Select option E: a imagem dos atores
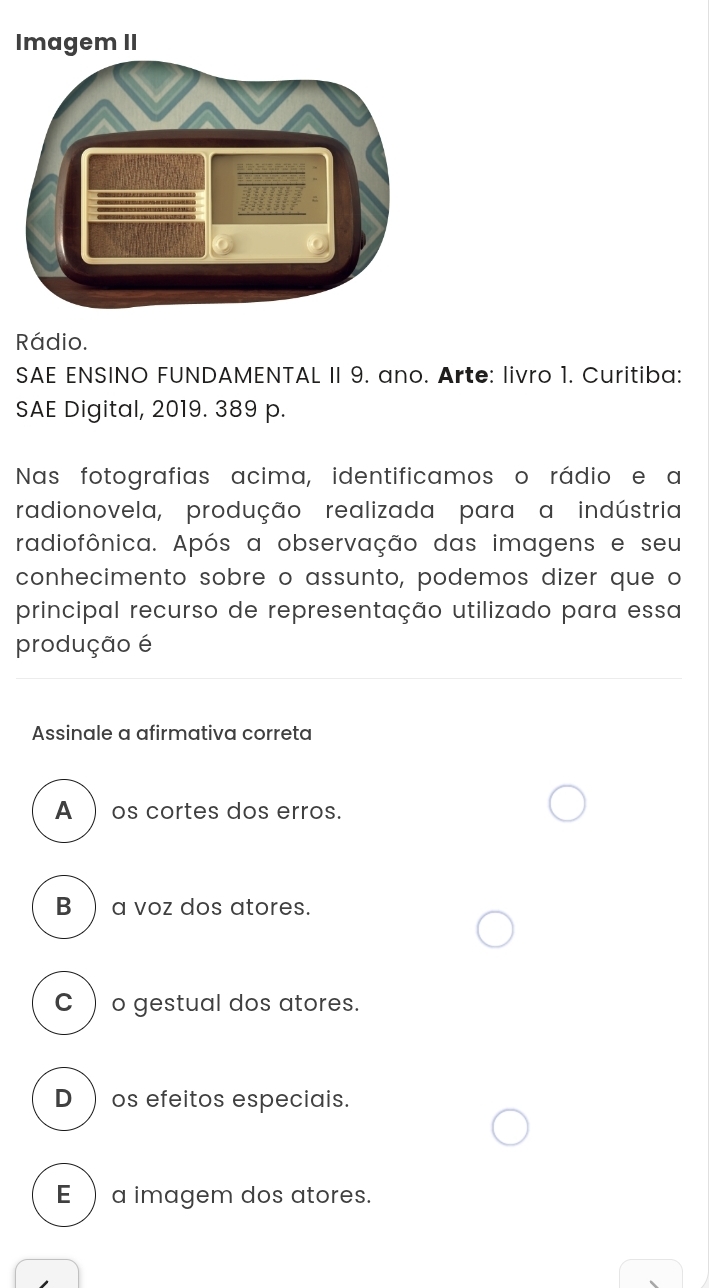The image size is (709, 1288). 64,1195
